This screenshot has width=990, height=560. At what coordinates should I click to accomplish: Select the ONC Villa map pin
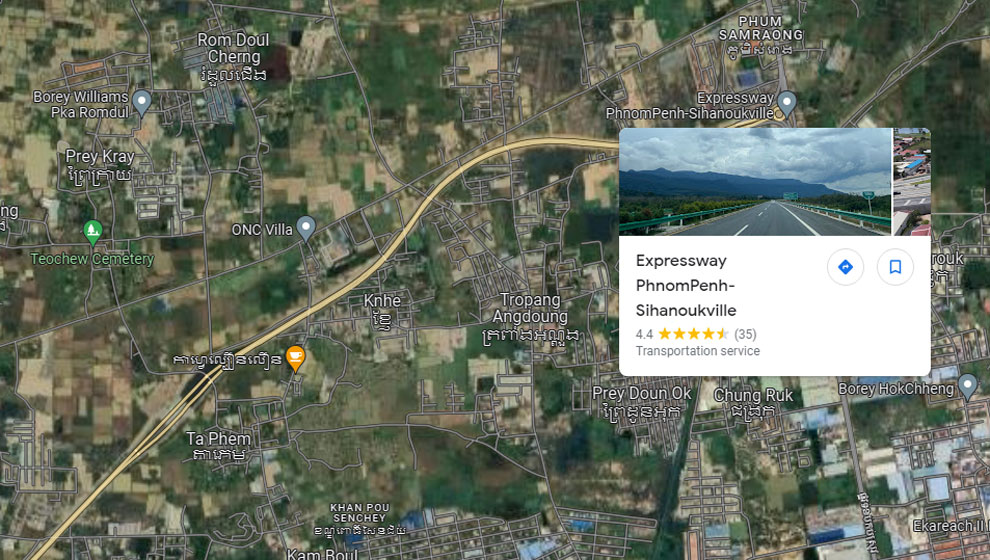[x=306, y=228]
